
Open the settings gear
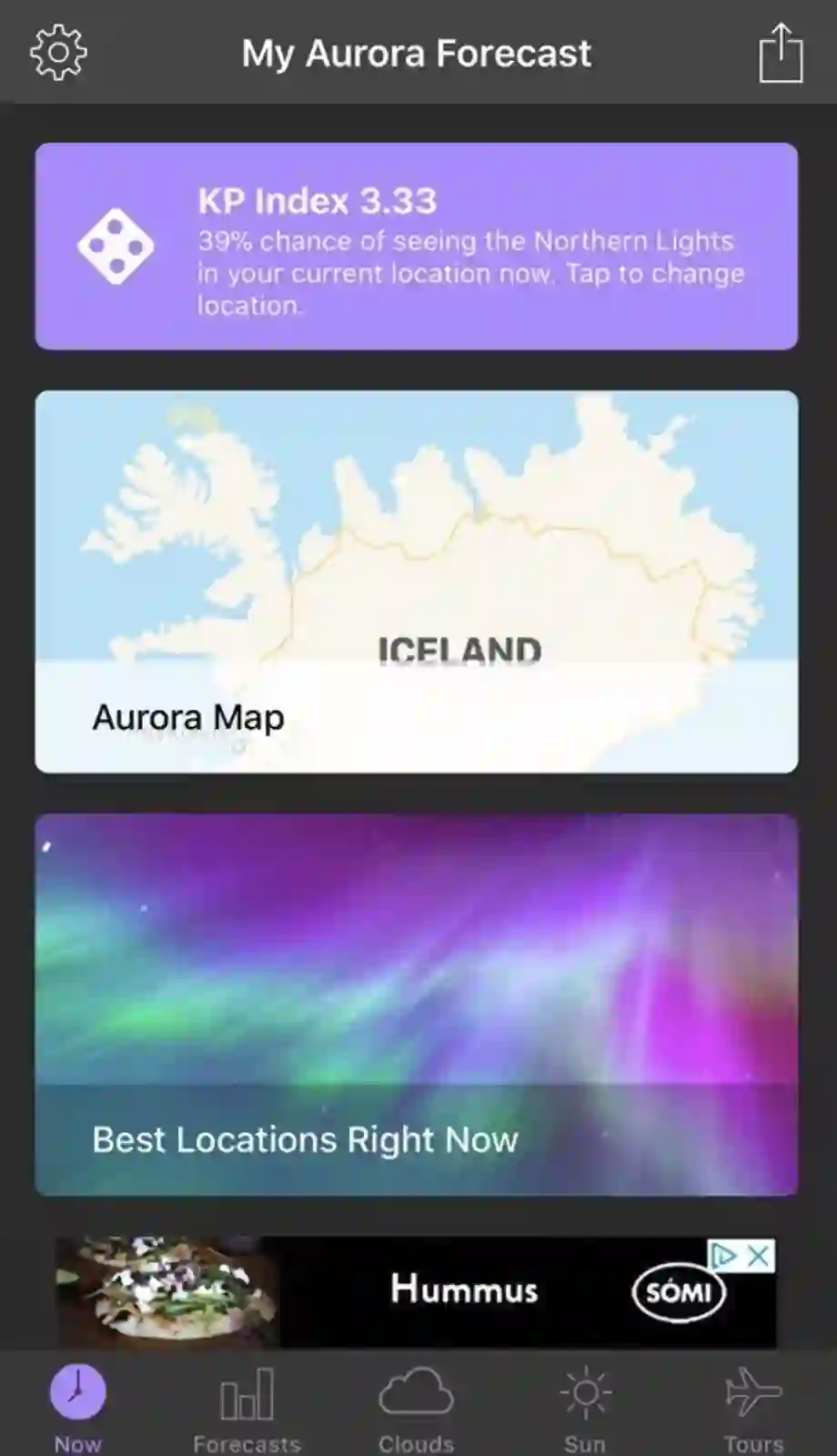(x=58, y=53)
